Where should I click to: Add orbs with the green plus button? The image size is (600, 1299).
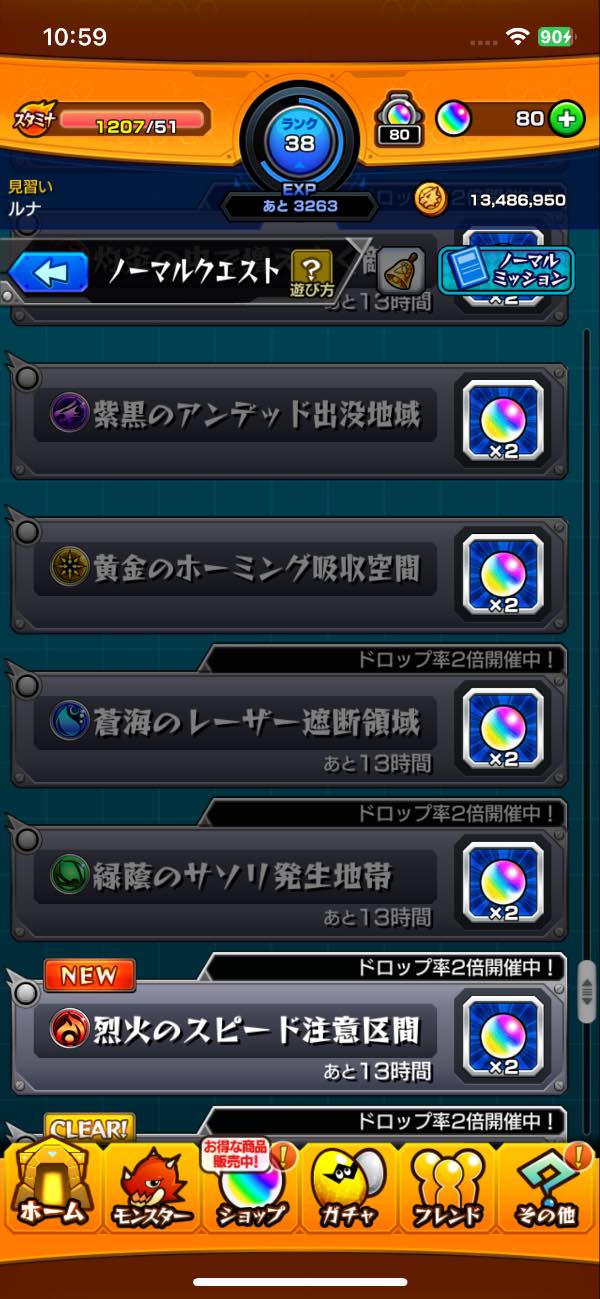[x=567, y=119]
